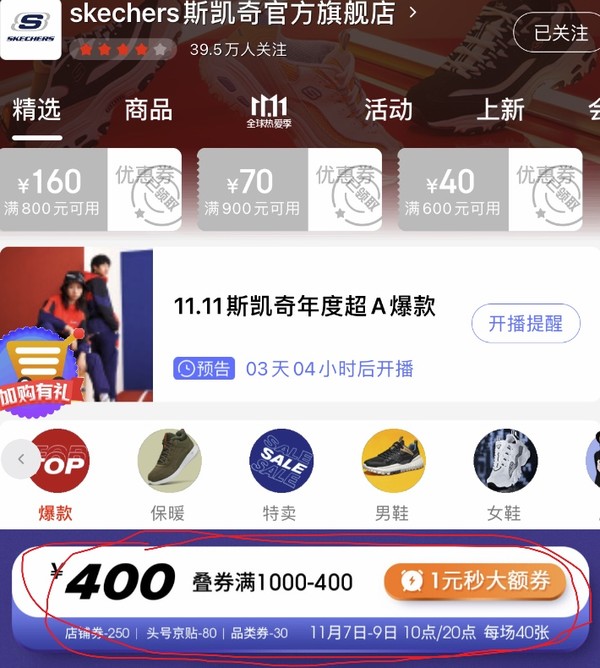Tap the 1元秒大额券 button
Viewport: 600px width, 668px height.
pos(474,582)
